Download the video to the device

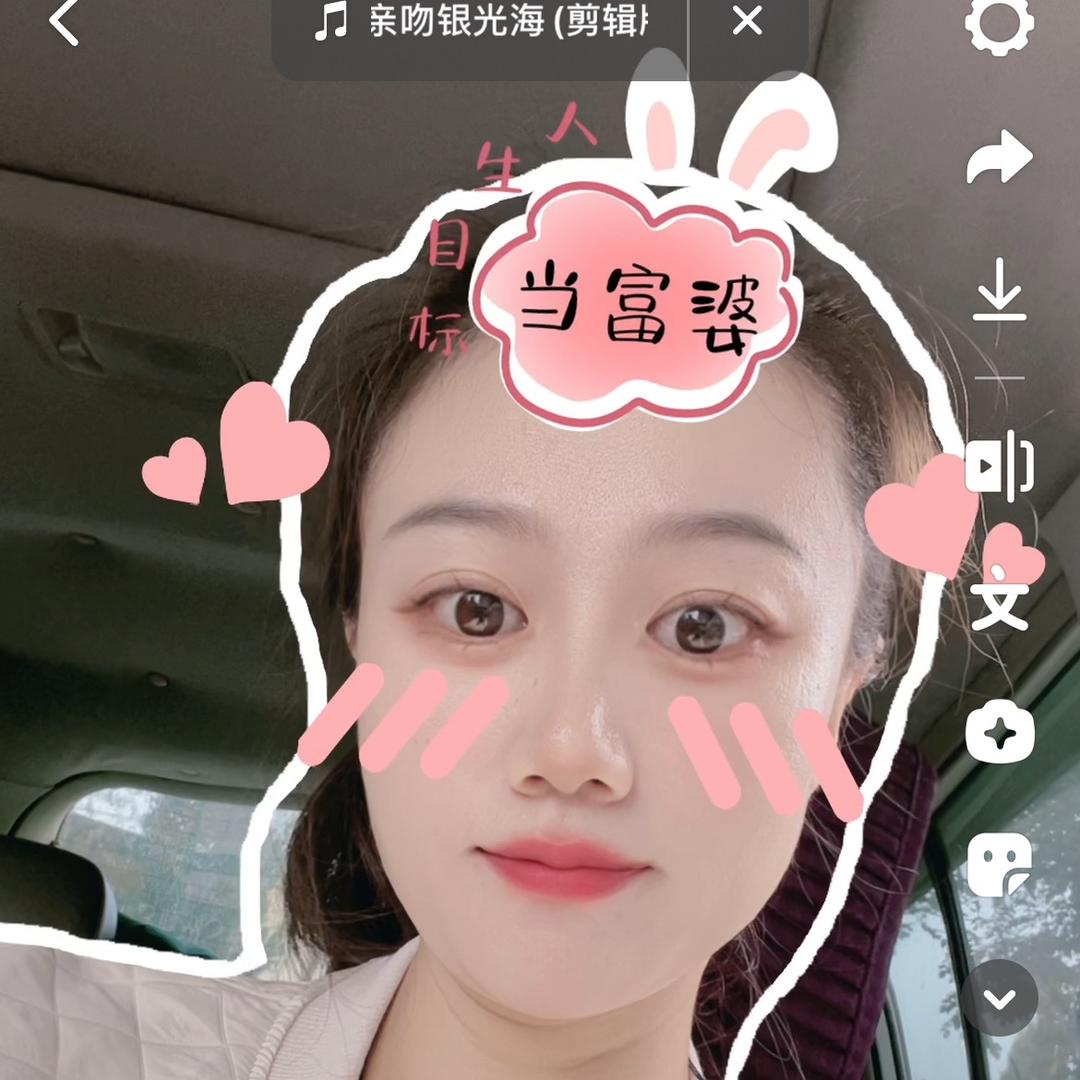tap(999, 290)
